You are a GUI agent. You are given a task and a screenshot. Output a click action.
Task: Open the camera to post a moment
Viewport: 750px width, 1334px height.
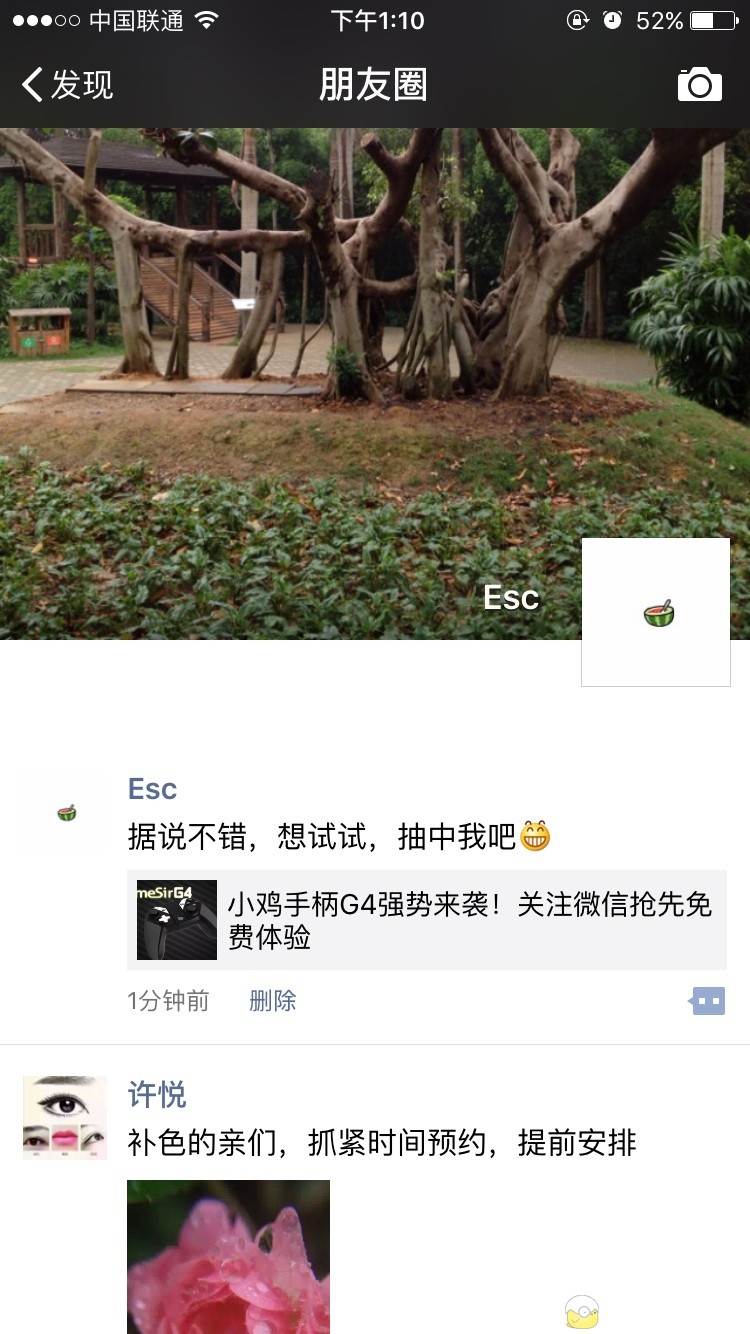click(x=699, y=85)
